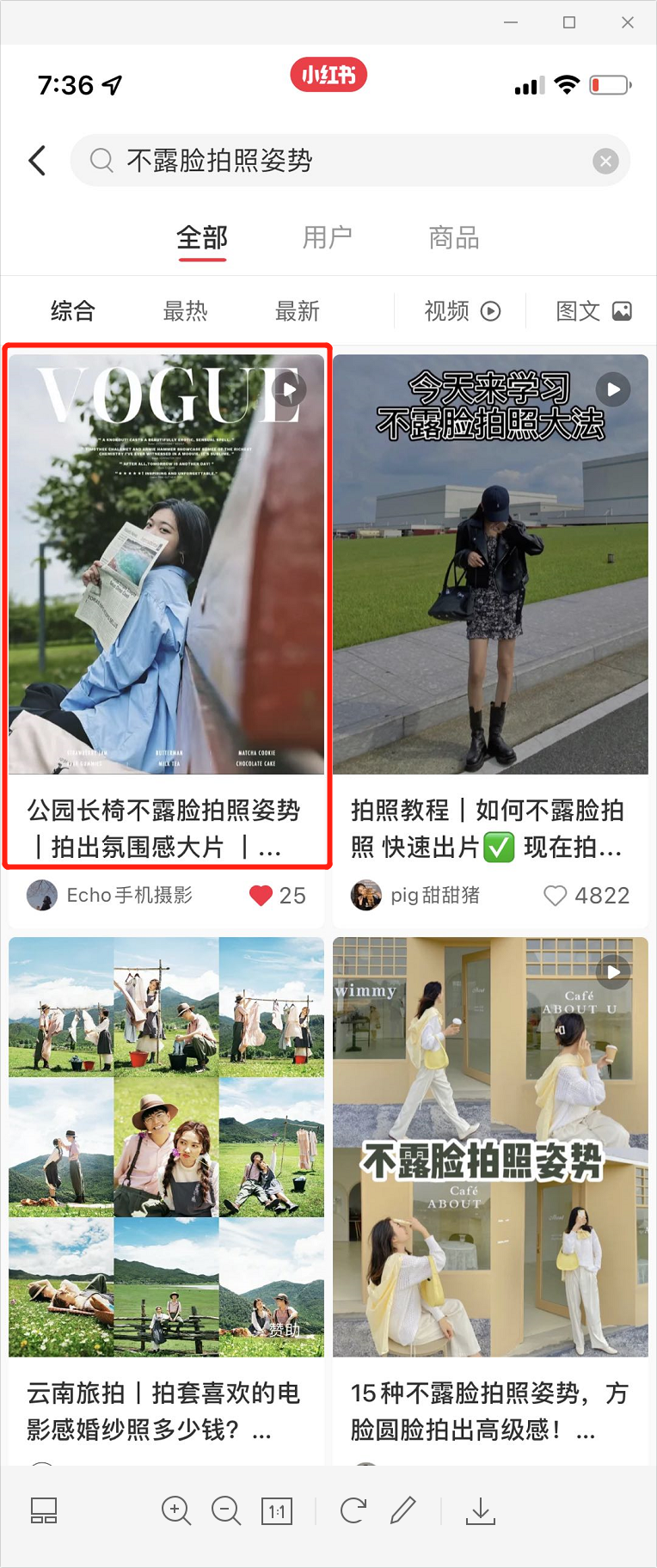The width and height of the screenshot is (657, 1568).
Task: Clear the search query text
Action: [605, 161]
